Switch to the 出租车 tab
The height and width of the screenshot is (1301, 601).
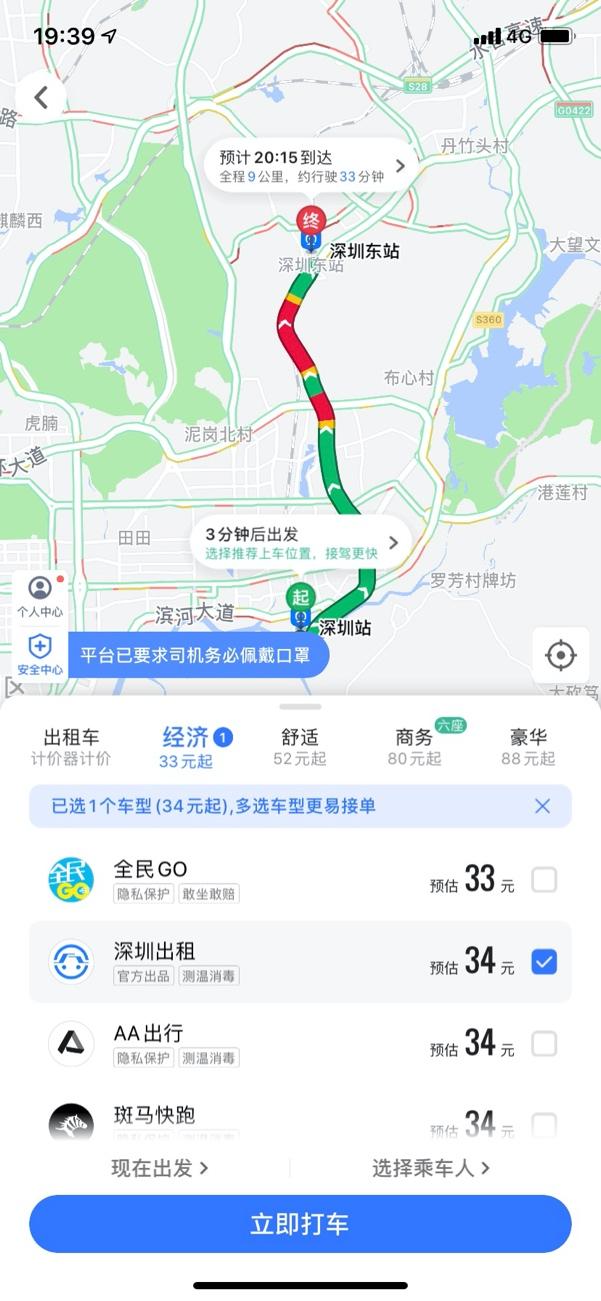[x=71, y=747]
